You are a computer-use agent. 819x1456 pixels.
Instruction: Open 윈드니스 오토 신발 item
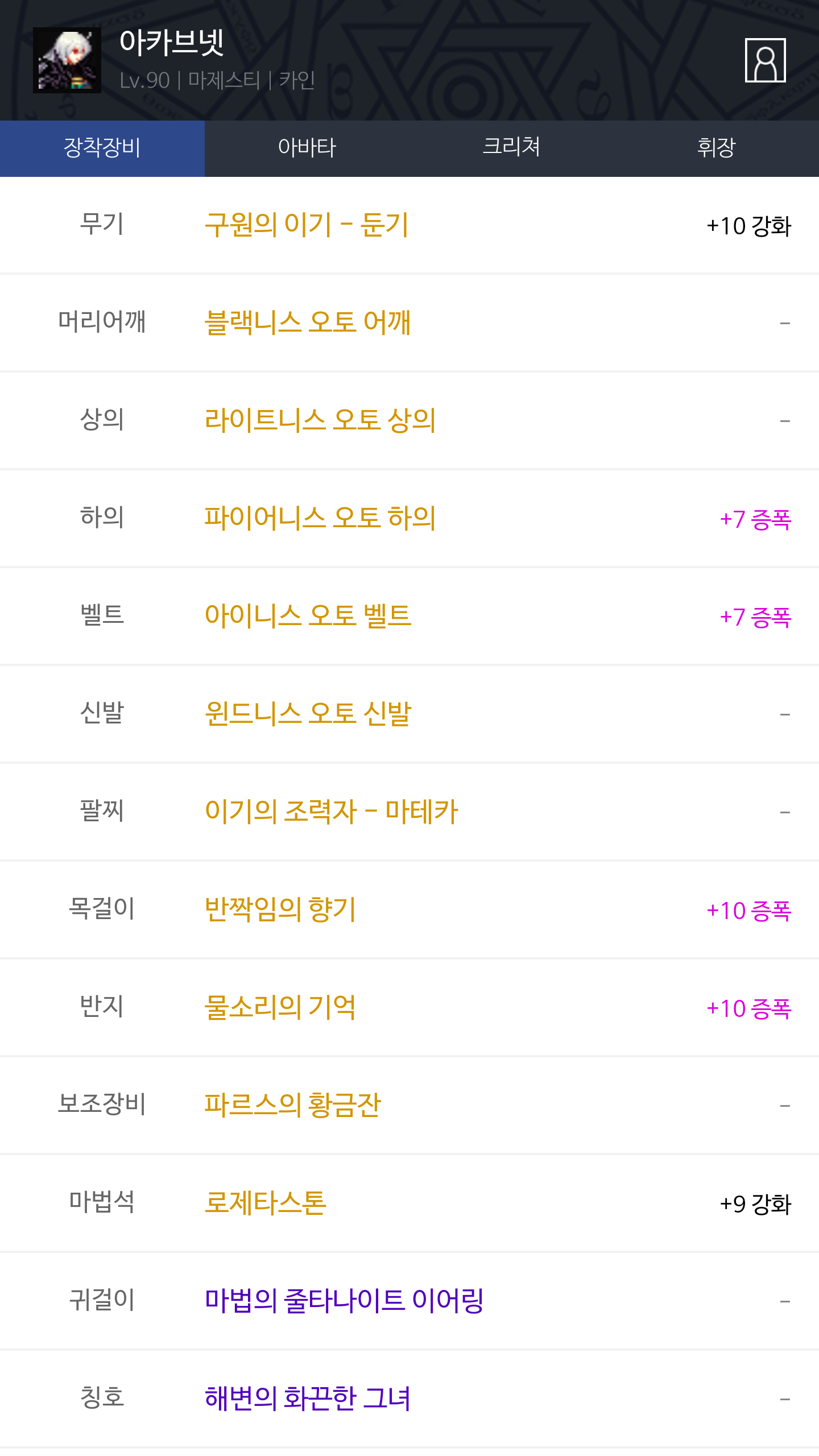click(308, 714)
